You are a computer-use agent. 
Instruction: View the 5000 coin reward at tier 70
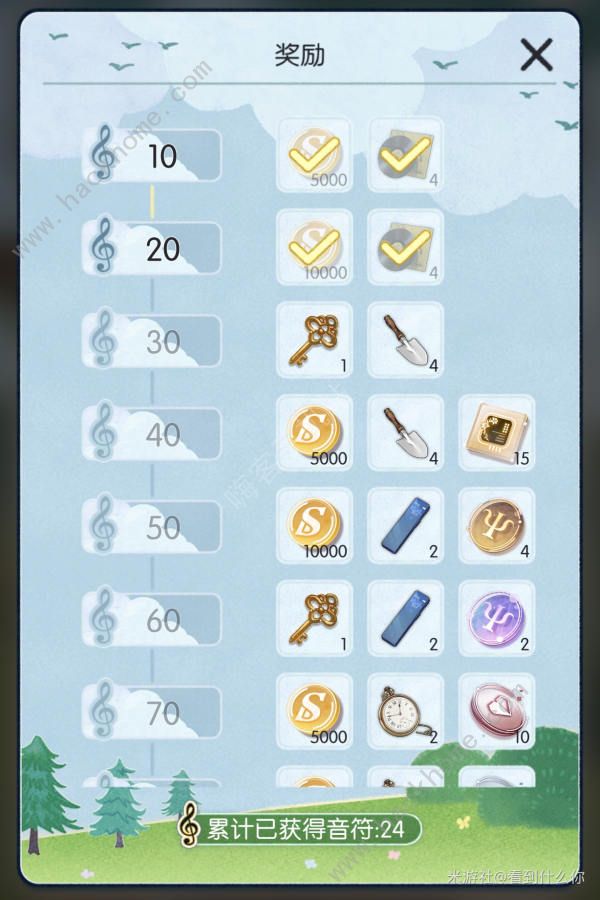click(x=314, y=711)
